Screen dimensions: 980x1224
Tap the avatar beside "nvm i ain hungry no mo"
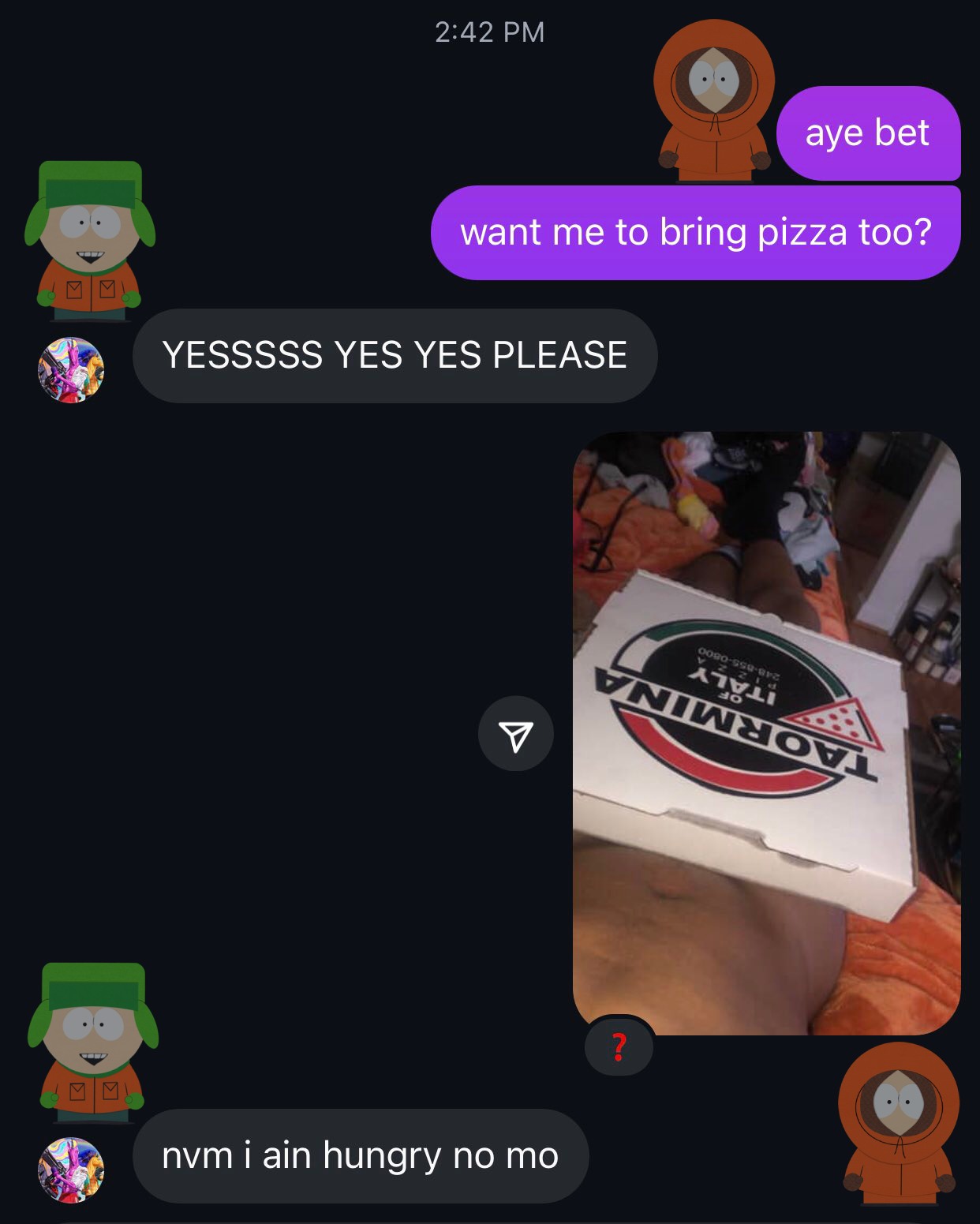tap(71, 1170)
